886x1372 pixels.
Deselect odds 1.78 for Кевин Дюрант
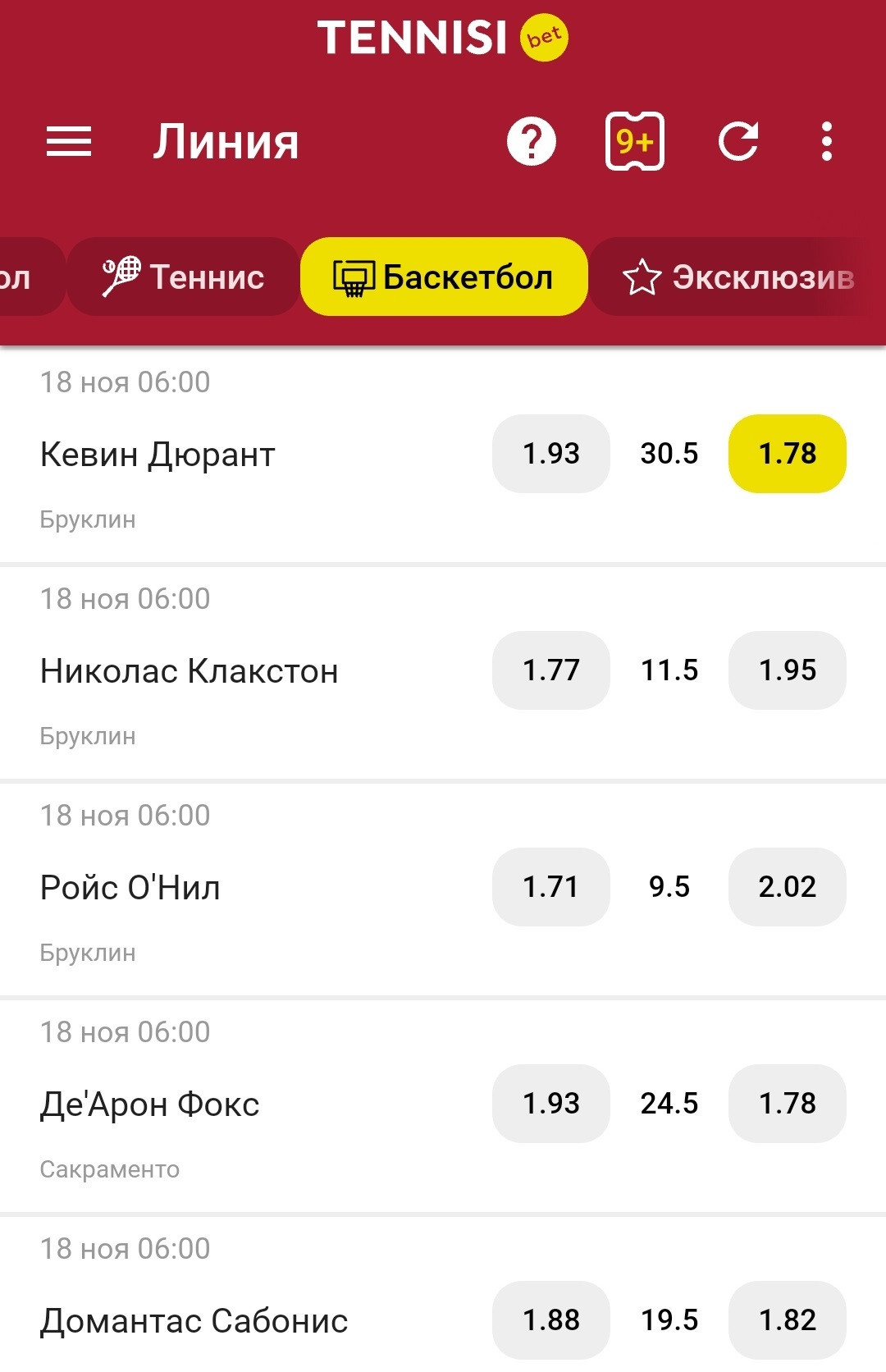click(x=788, y=454)
